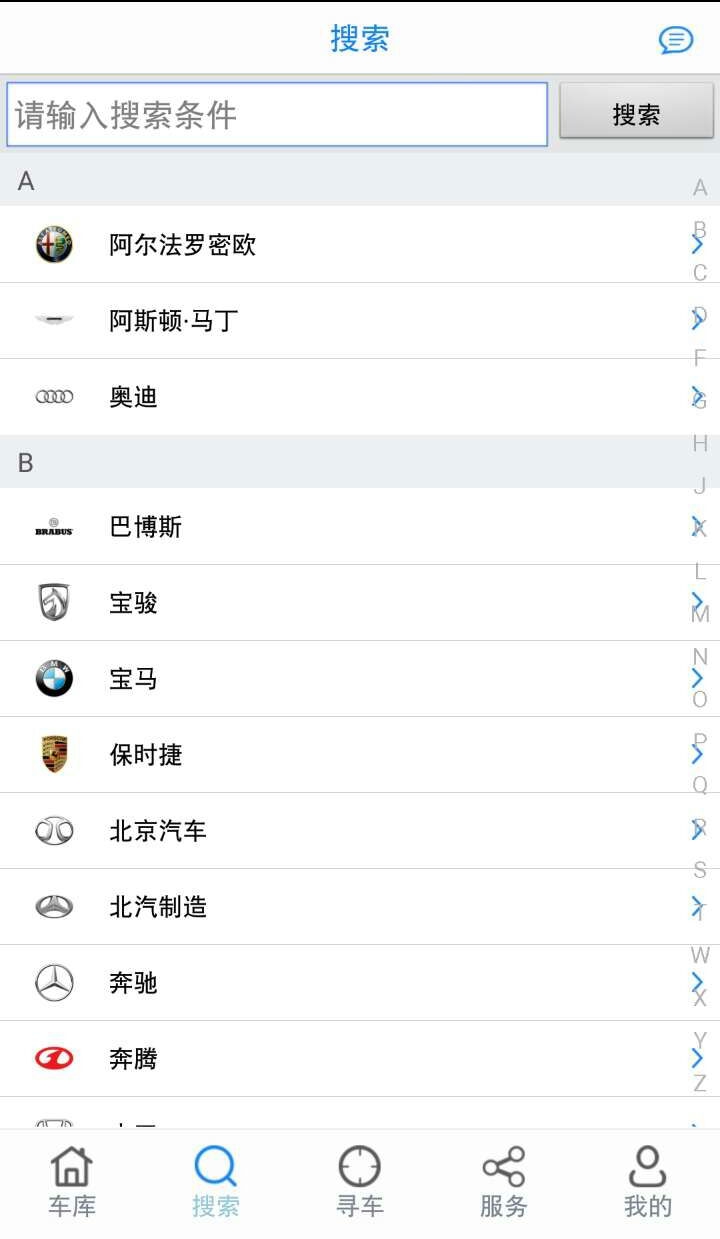This screenshot has width=720, height=1239.
Task: Open the messages icon in the header
Action: coord(676,40)
